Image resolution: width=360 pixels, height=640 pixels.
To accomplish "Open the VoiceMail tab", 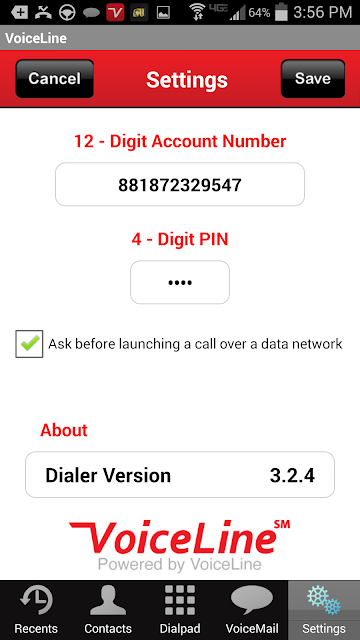I will tap(252, 610).
